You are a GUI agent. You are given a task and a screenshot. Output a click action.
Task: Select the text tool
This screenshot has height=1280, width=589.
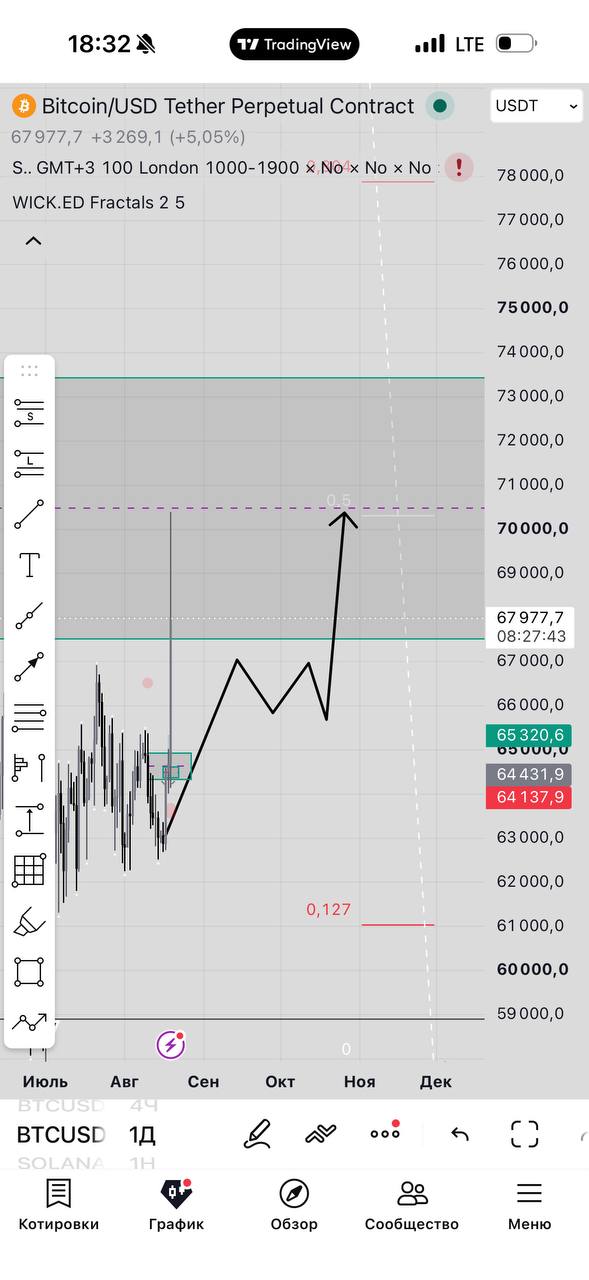[29, 564]
